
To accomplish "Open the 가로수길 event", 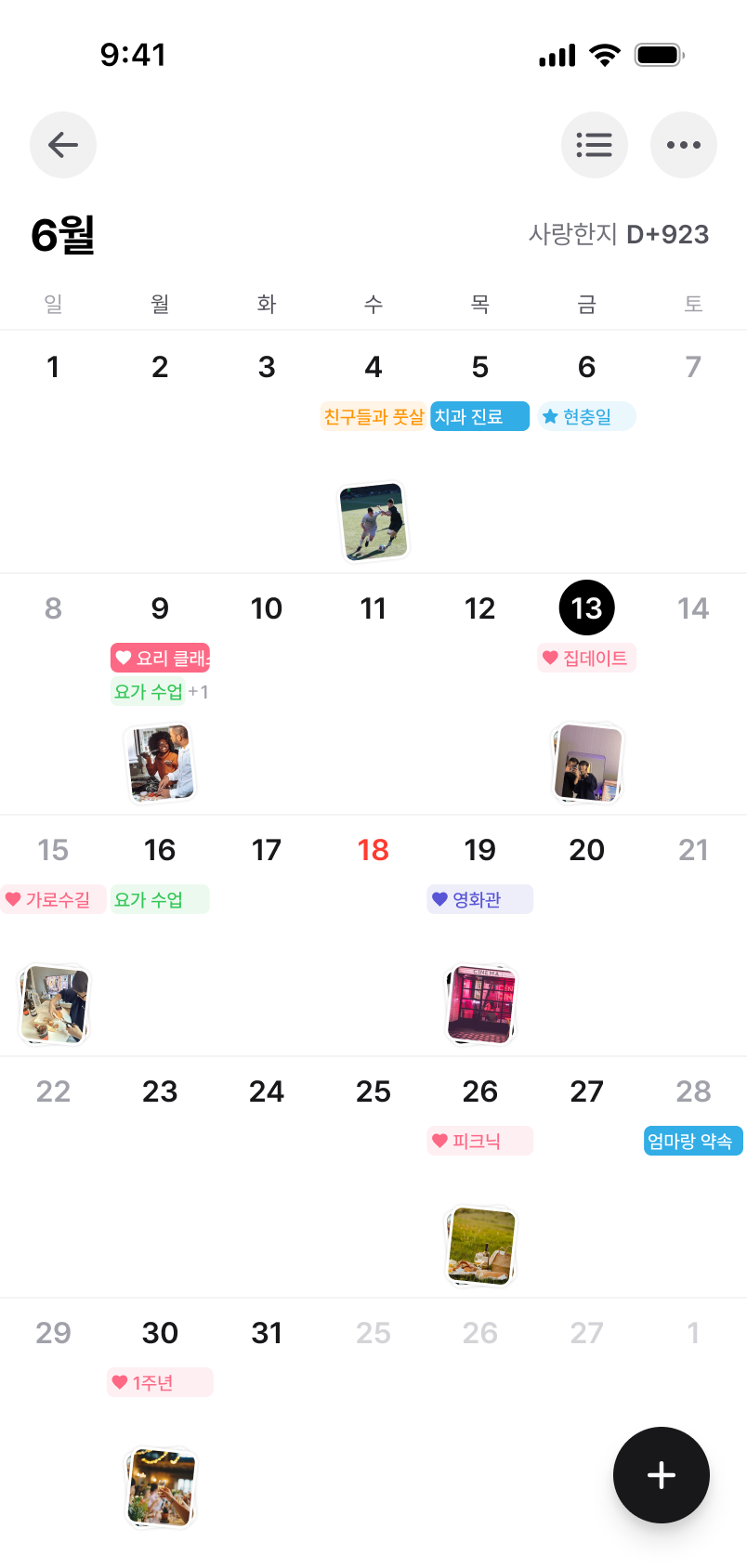I will click(53, 899).
